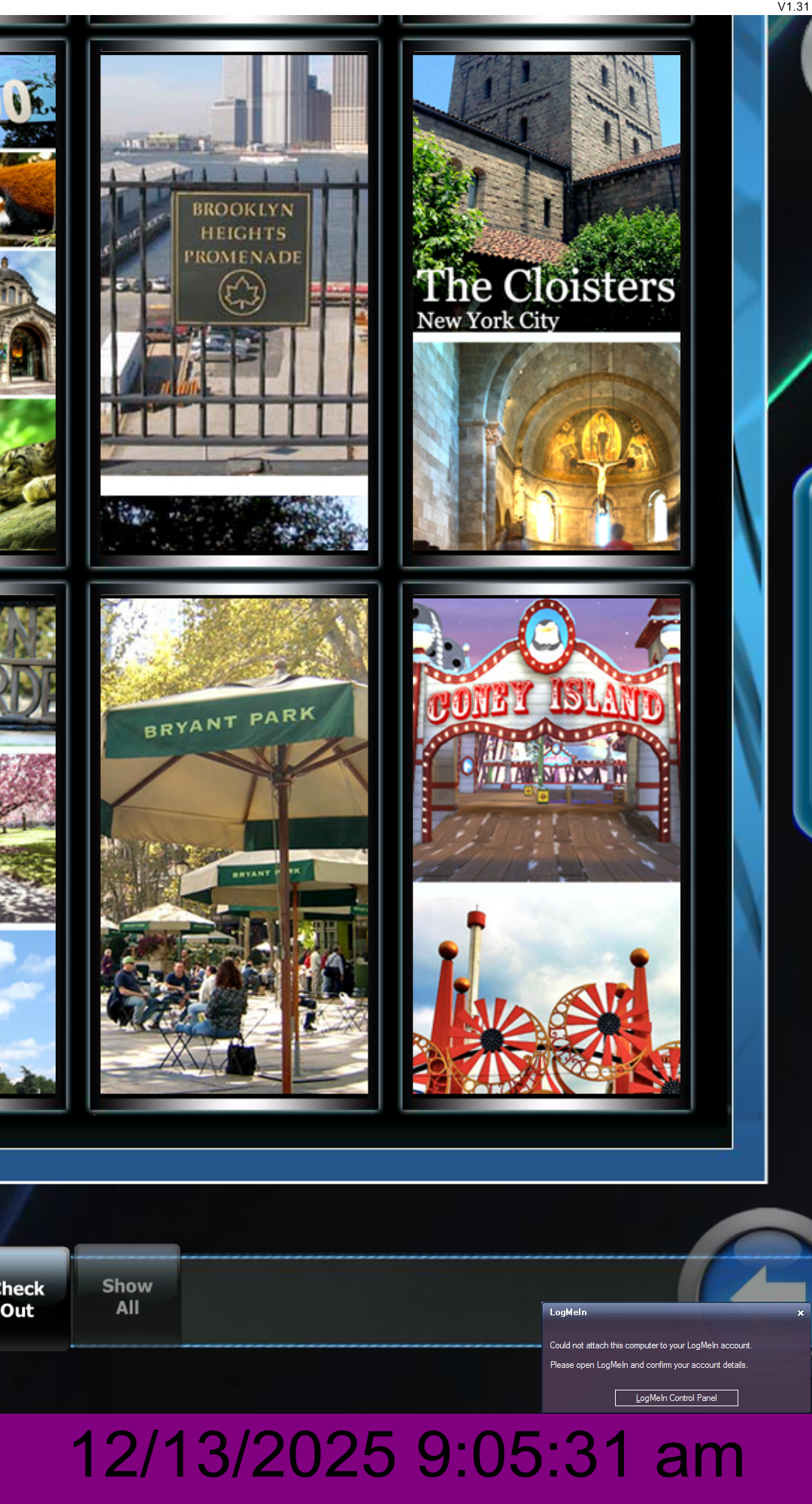
Task: Choose the Coney Island tile
Action: (546, 846)
